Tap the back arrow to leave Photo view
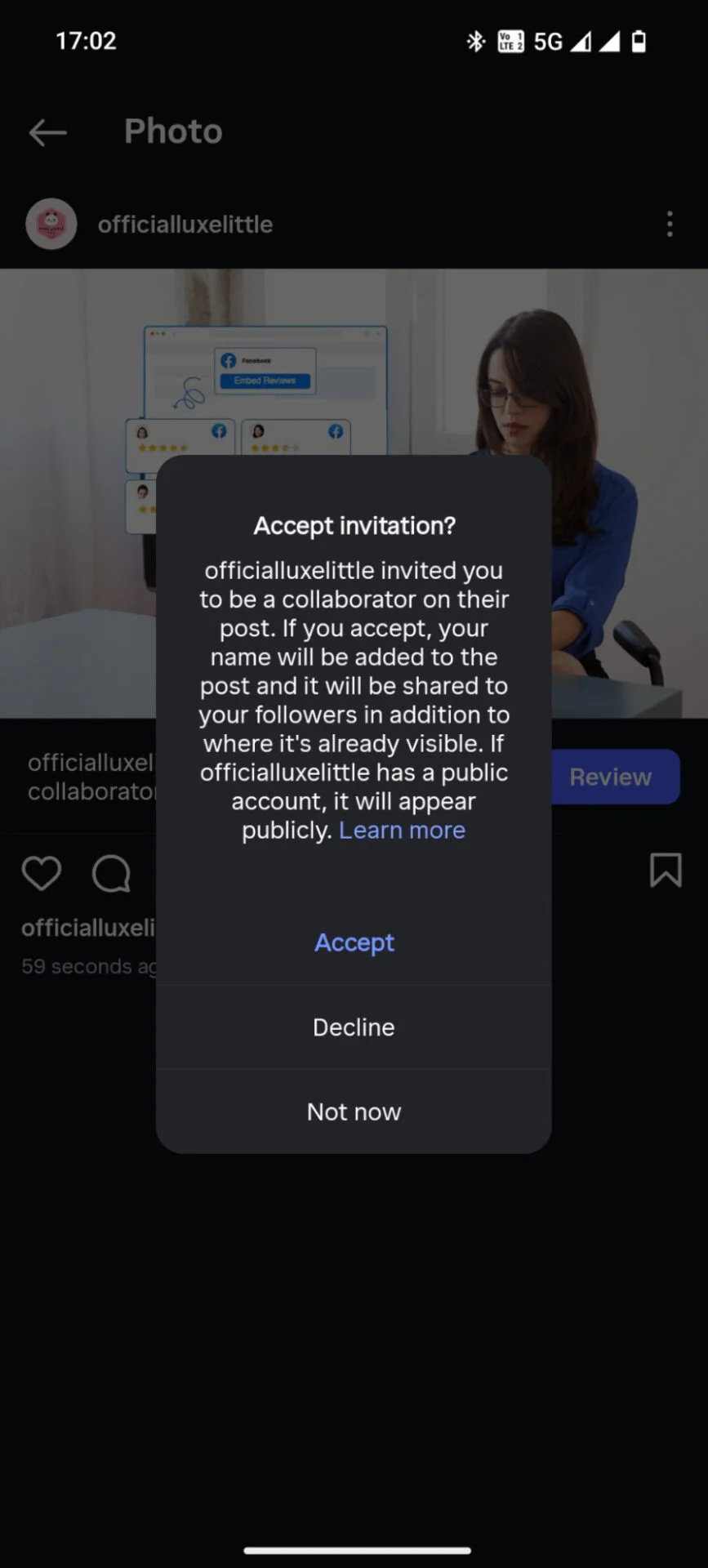Screen dimensions: 708x1568 tap(46, 132)
